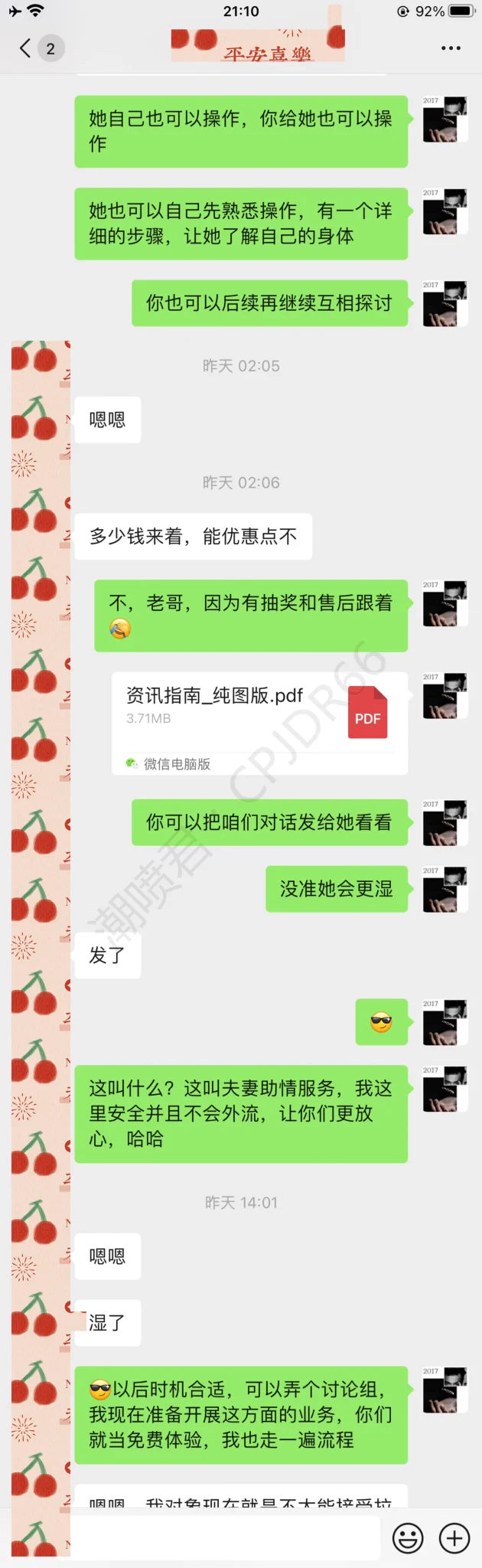Open the plus attachment menu
Screen dimensions: 482x1568
[454, 1538]
